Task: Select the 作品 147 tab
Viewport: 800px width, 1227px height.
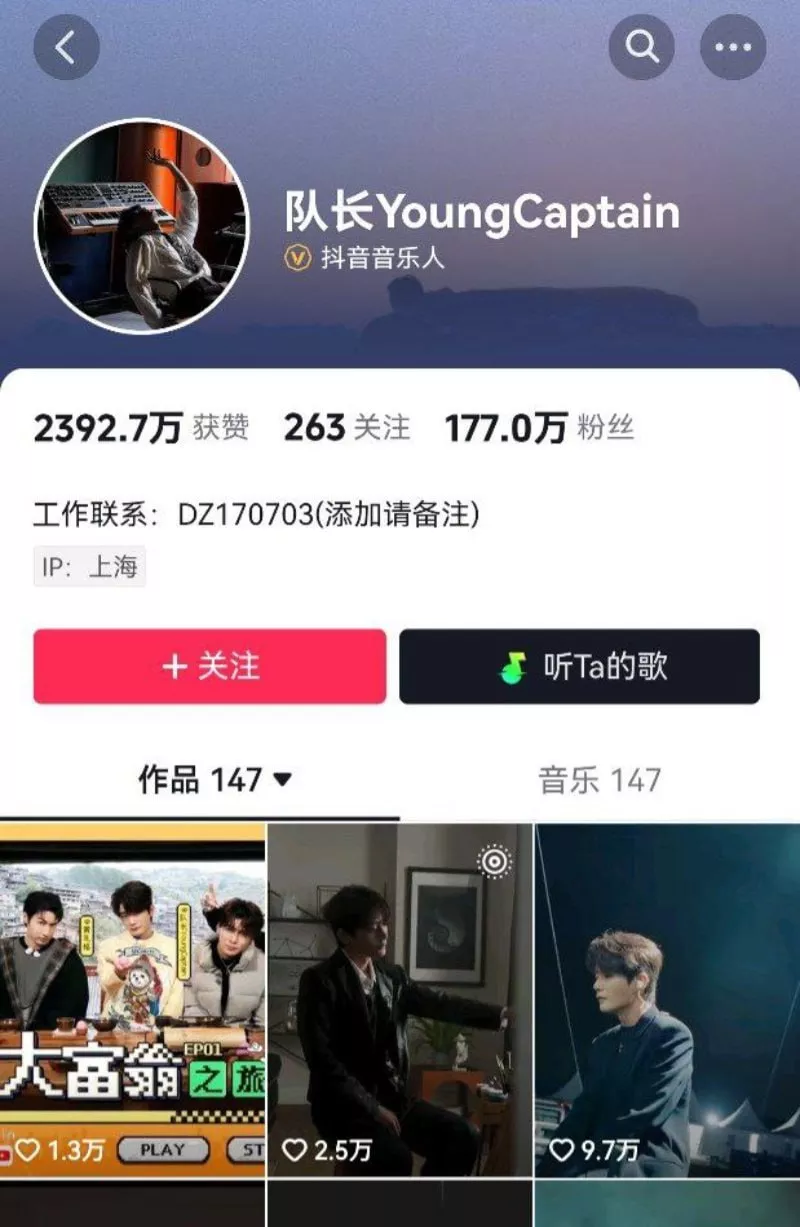Action: [x=214, y=780]
